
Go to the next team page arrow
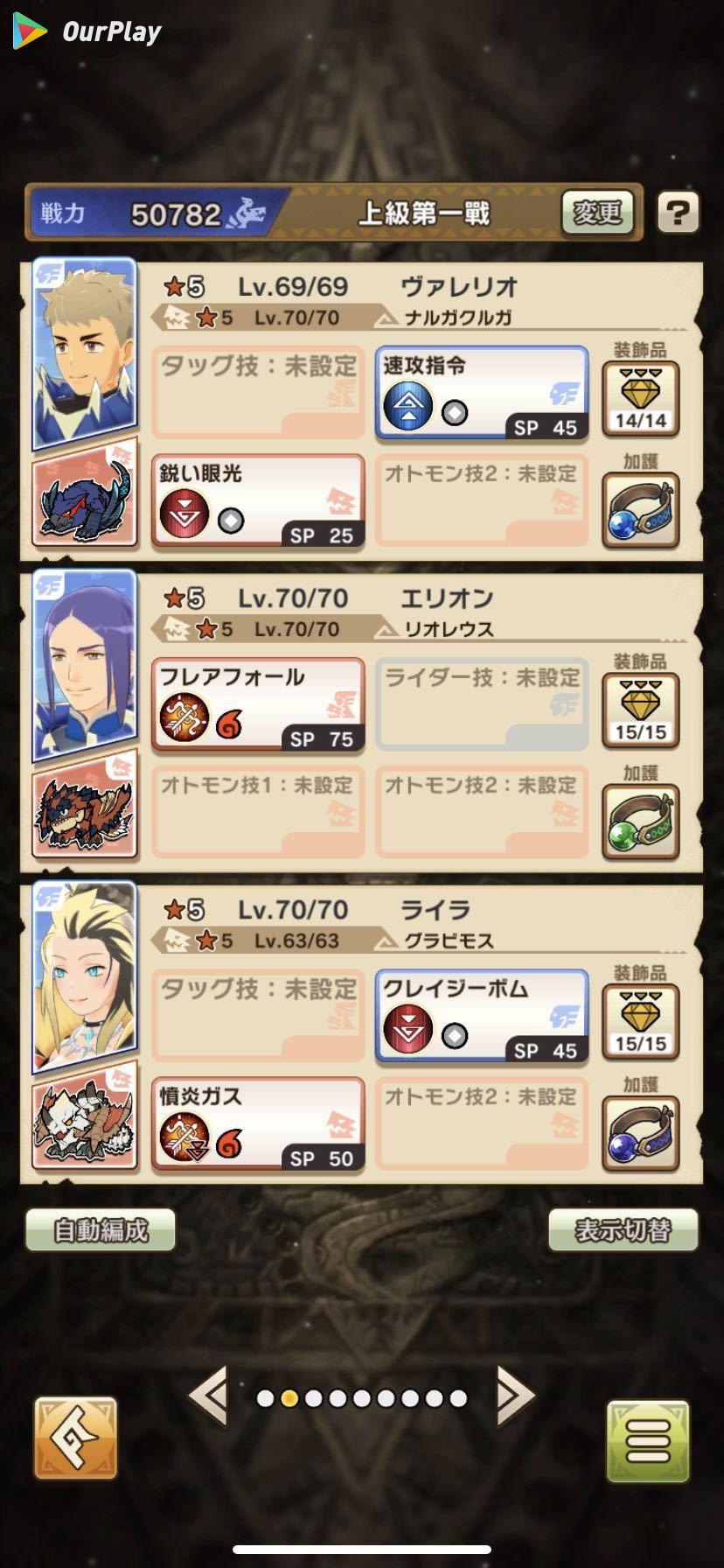[515, 1396]
